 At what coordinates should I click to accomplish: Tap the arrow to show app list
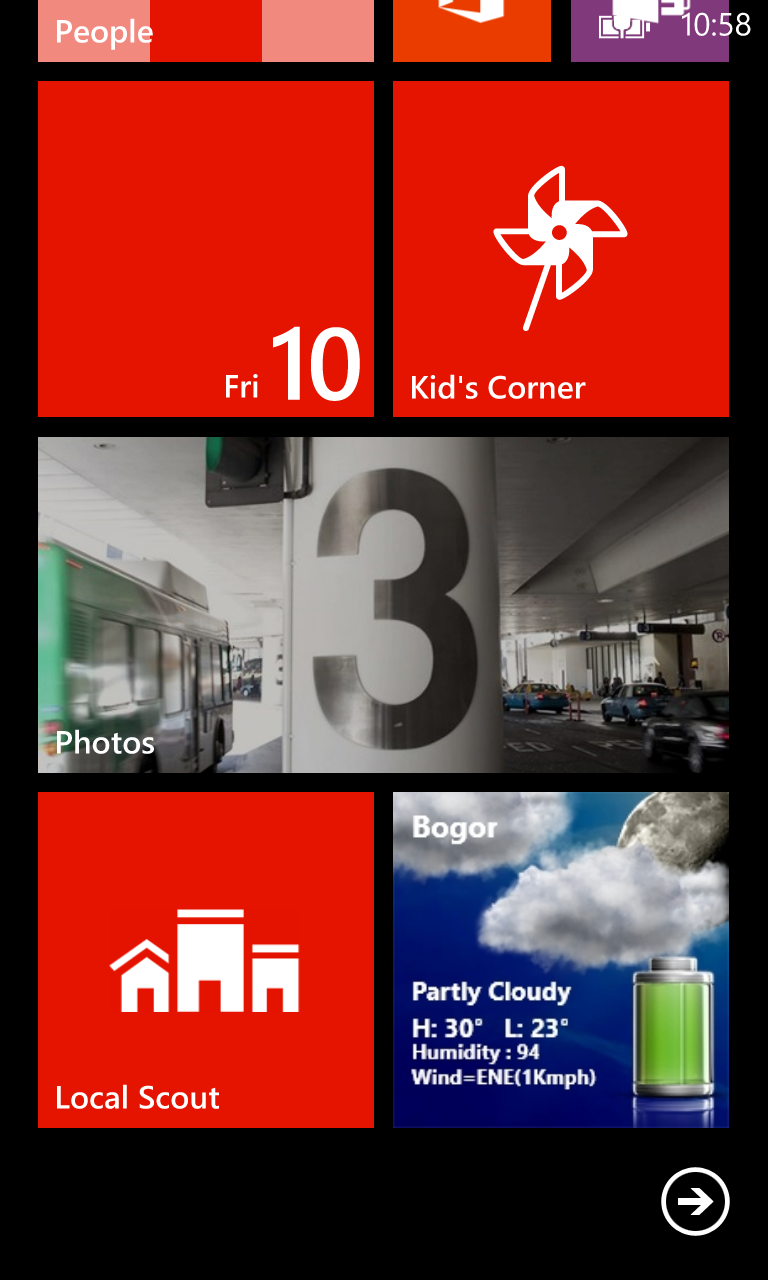coord(696,1201)
